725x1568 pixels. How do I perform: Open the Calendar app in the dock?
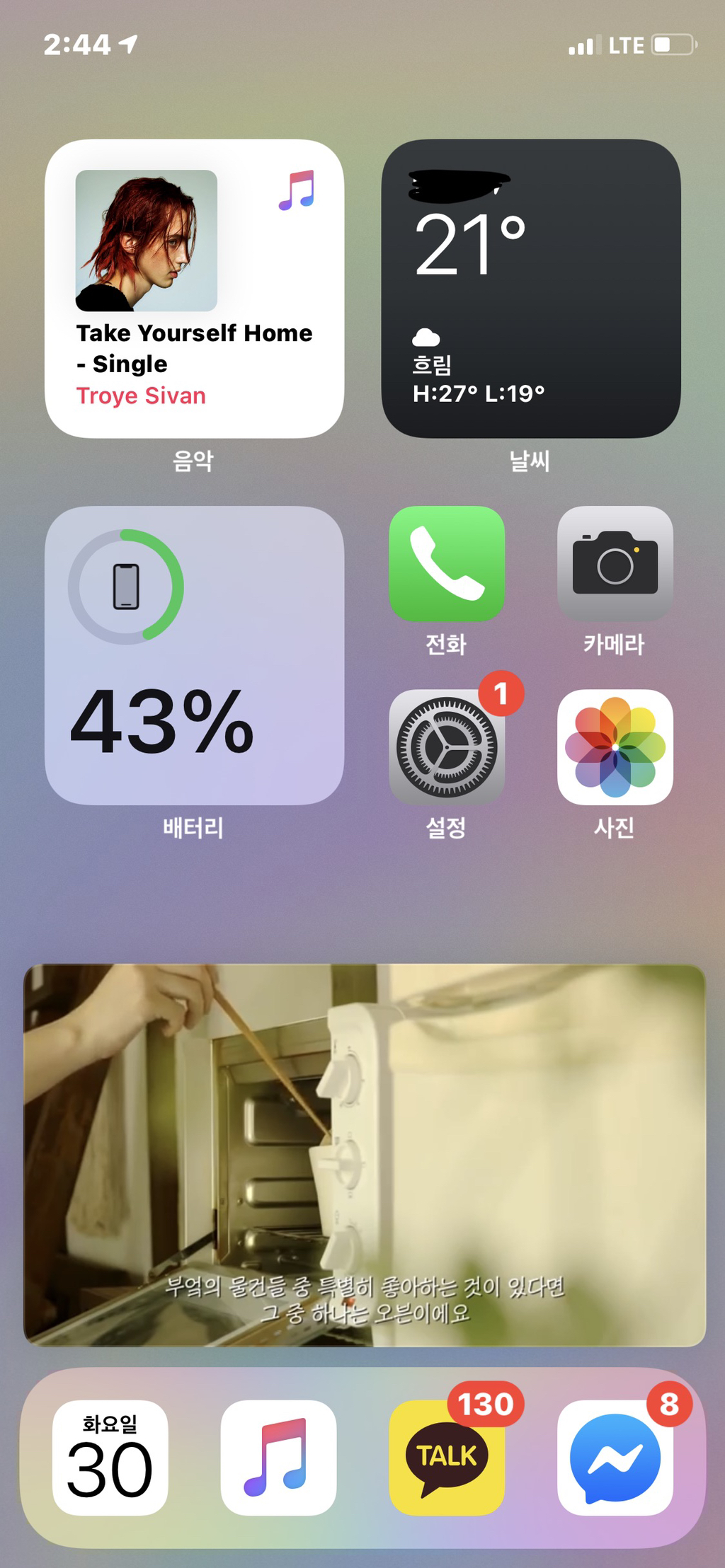110,1458
